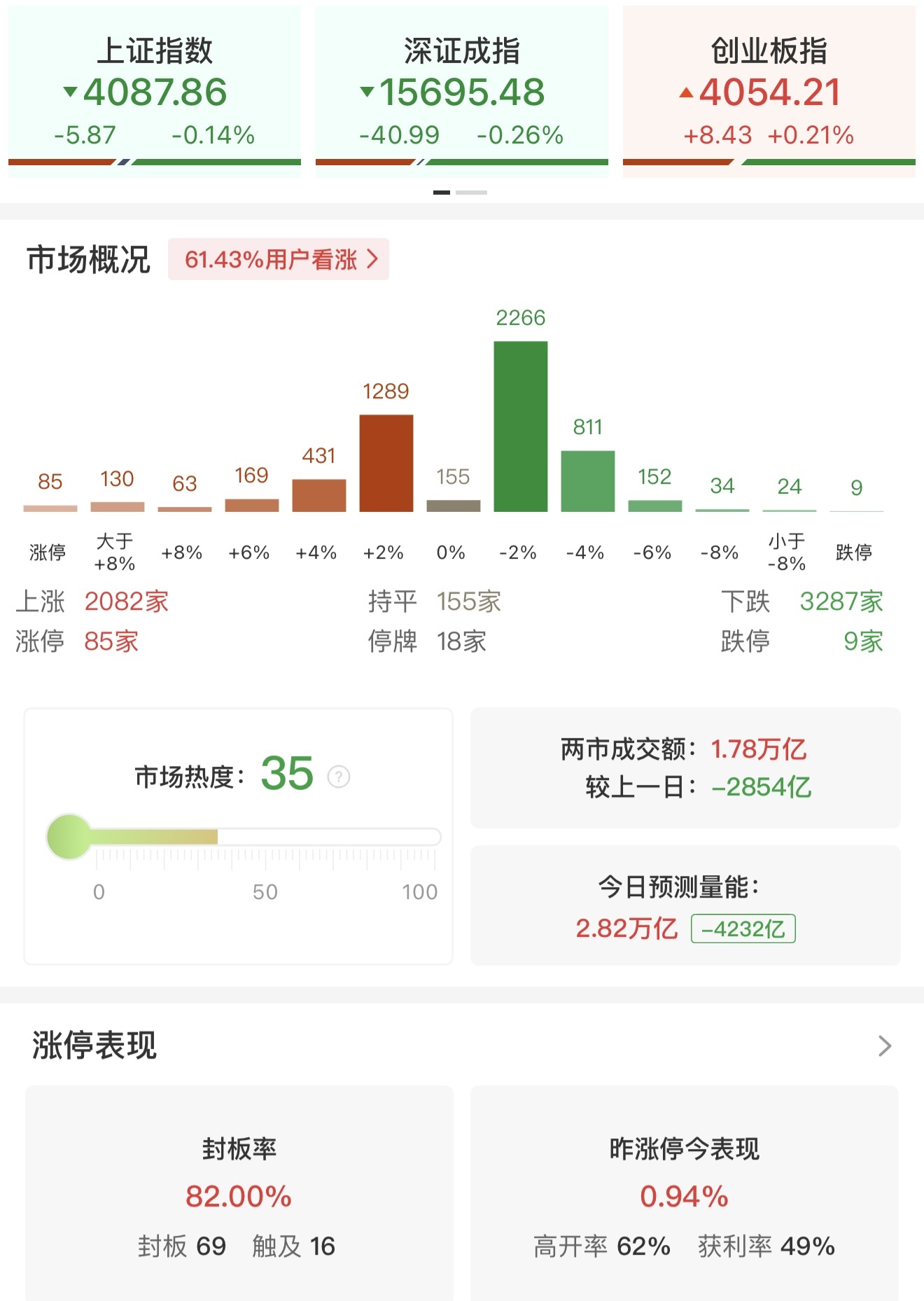
Task: Switch to the second index page indicator
Action: [471, 192]
